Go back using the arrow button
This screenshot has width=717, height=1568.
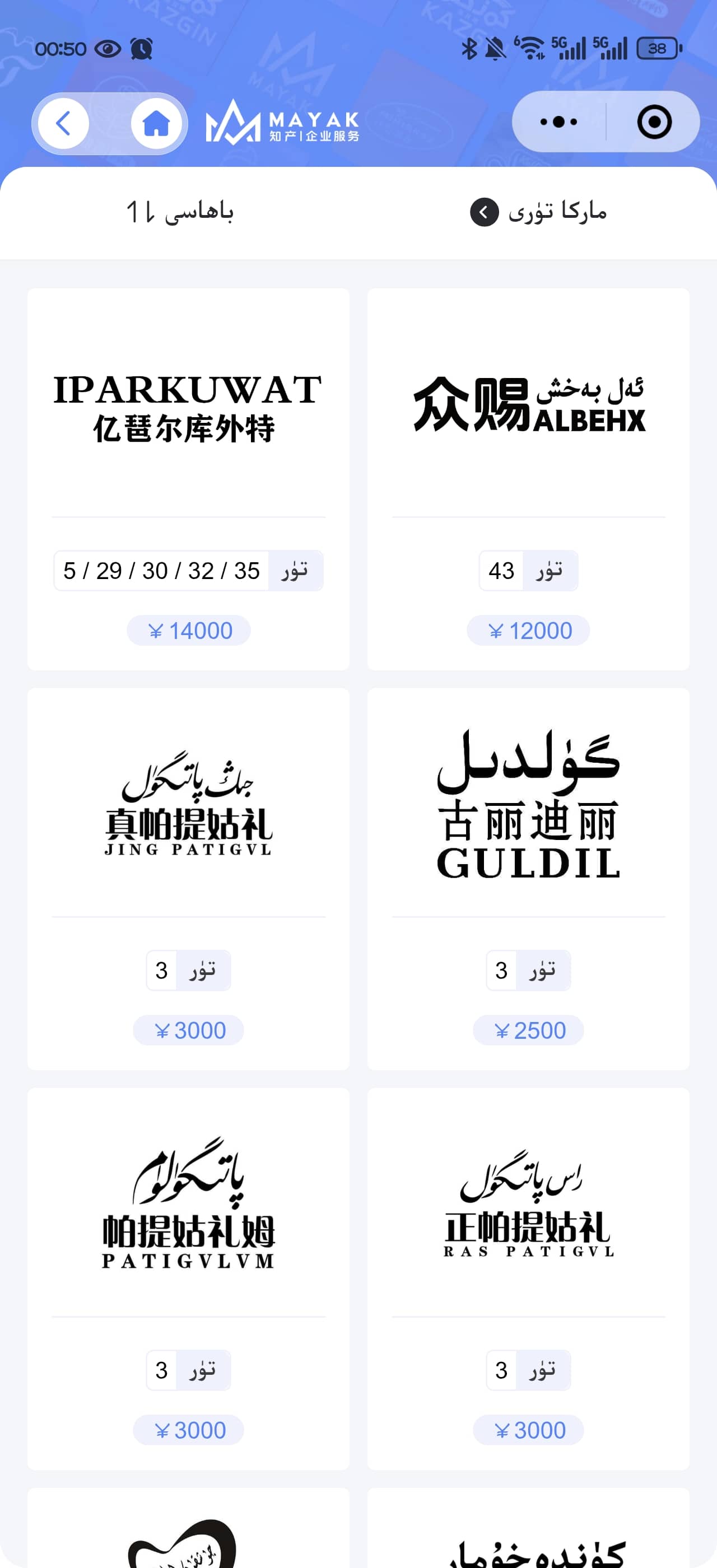[x=63, y=124]
